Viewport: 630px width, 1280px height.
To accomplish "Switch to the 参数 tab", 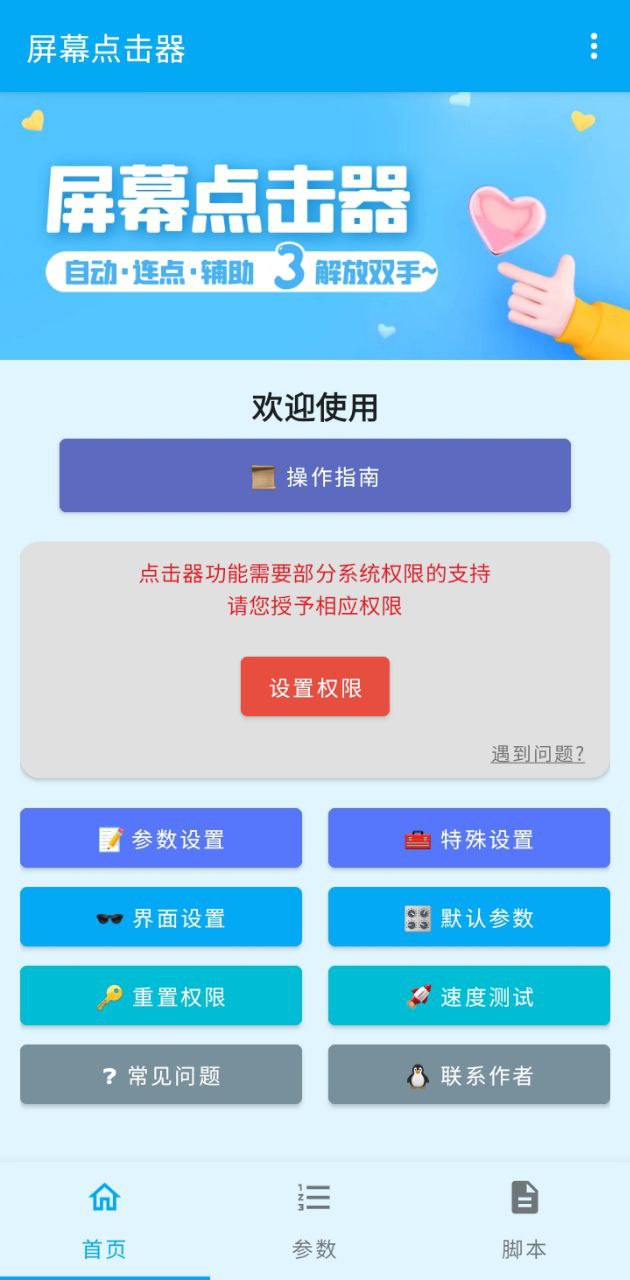I will 314,1220.
